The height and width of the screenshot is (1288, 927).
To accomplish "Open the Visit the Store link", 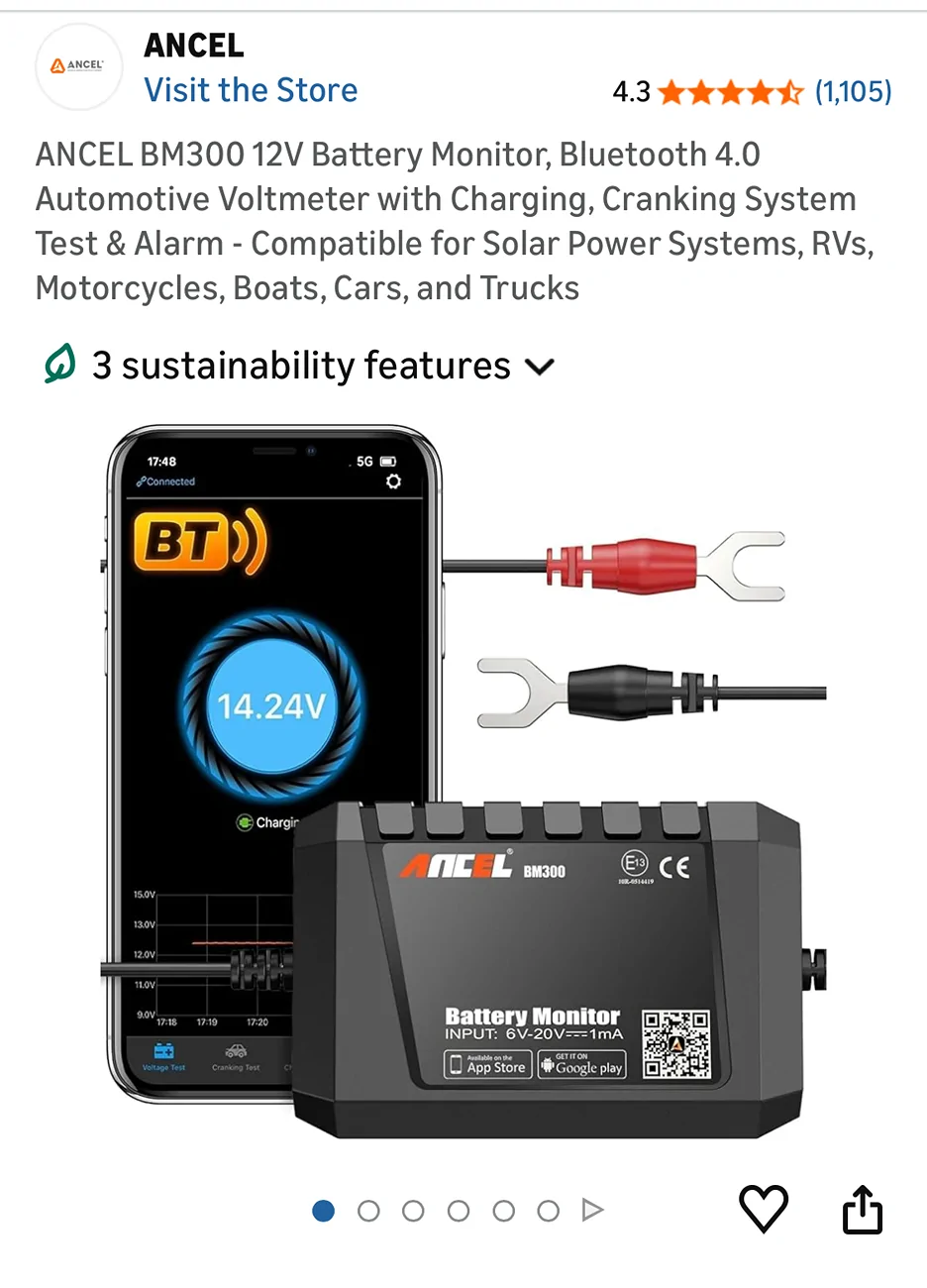I will tap(250, 90).
